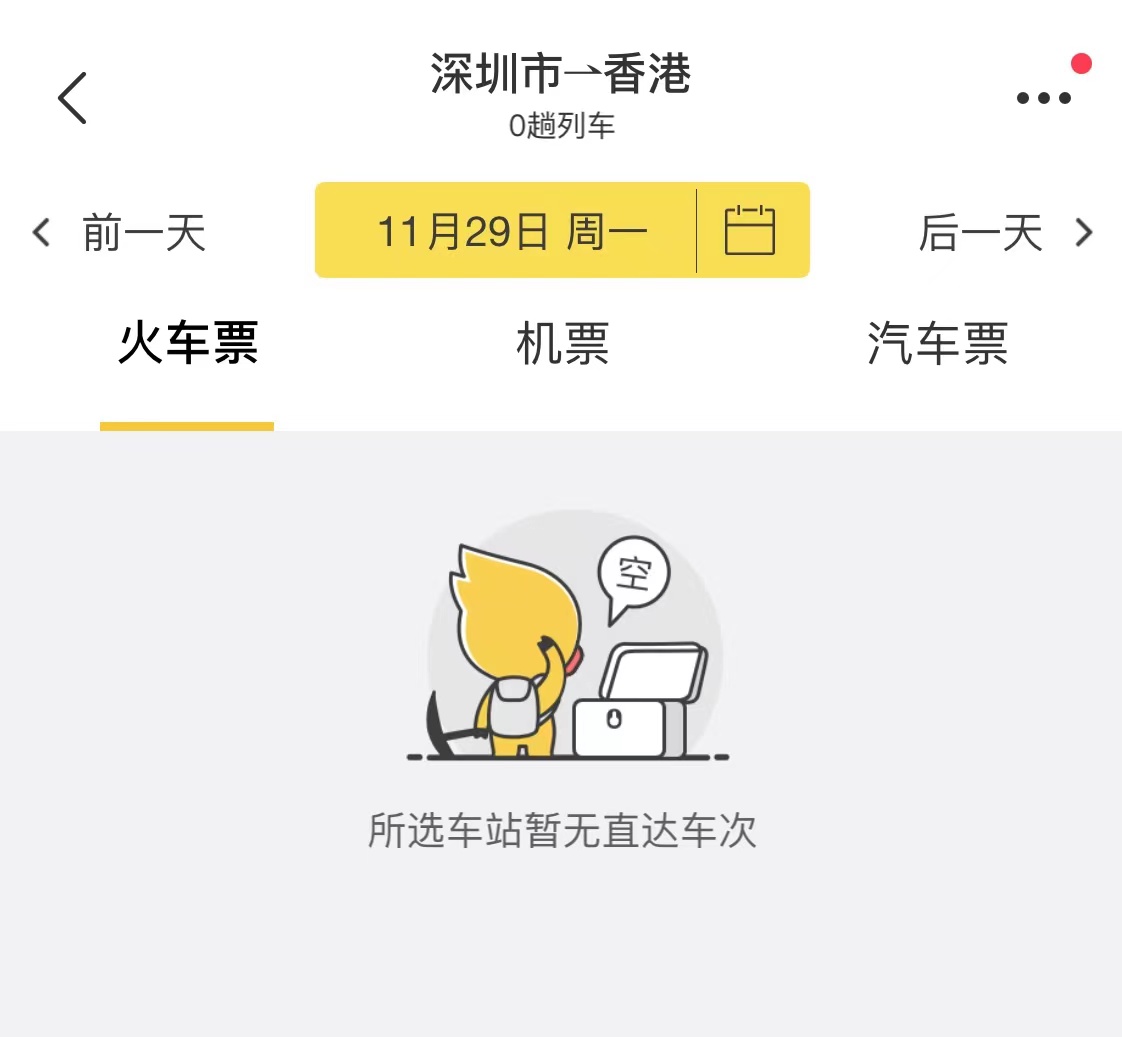Select the 火车票 tab

188,344
